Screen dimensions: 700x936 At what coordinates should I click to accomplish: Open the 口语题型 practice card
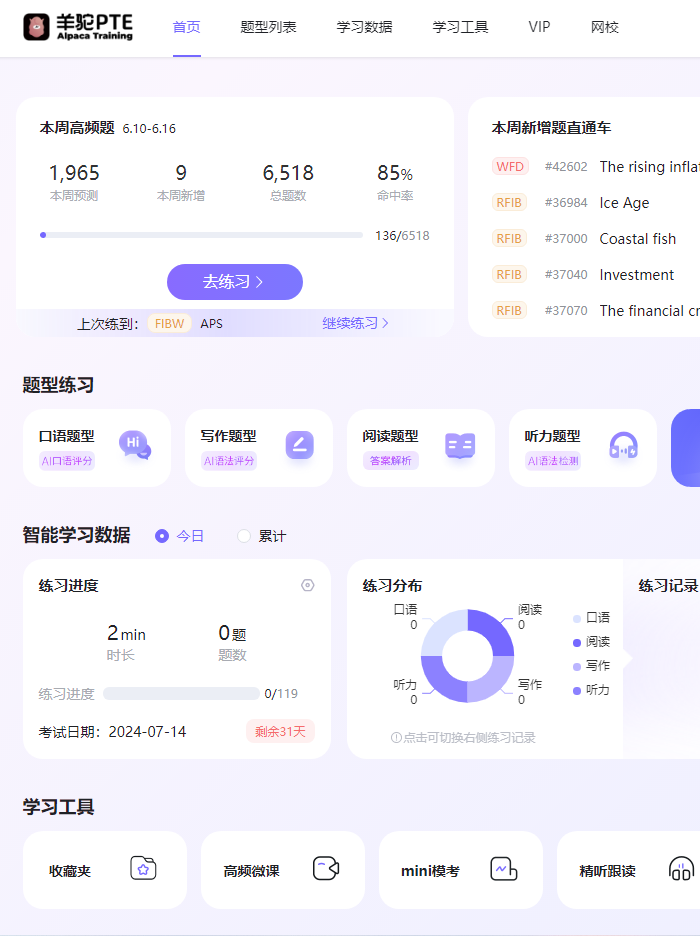[97, 447]
